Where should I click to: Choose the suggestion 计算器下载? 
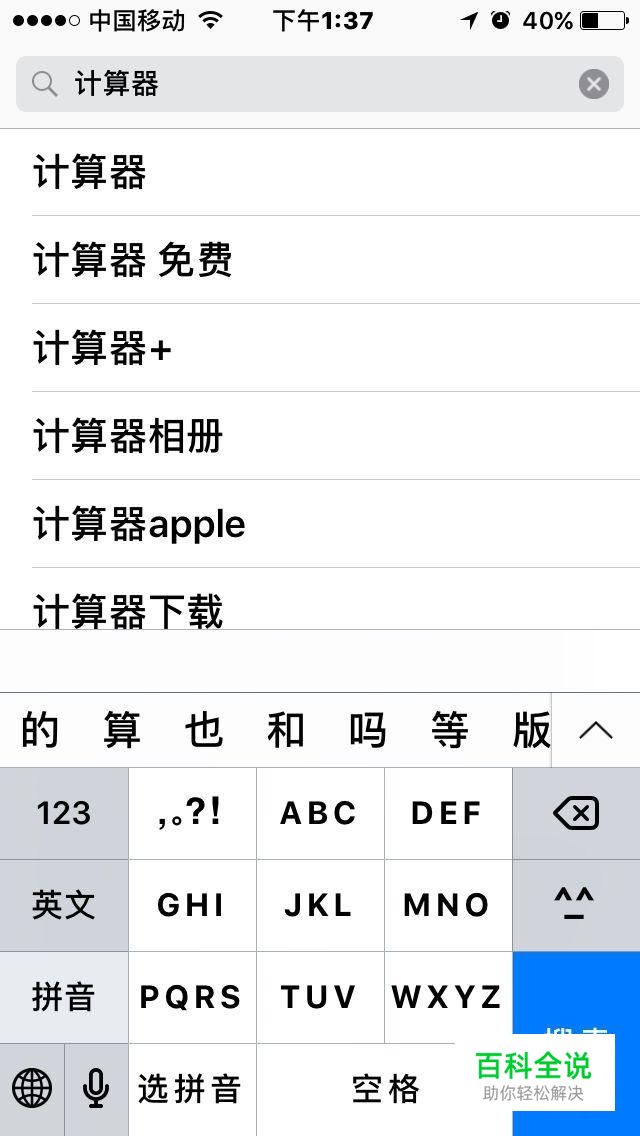pyautogui.click(x=320, y=599)
